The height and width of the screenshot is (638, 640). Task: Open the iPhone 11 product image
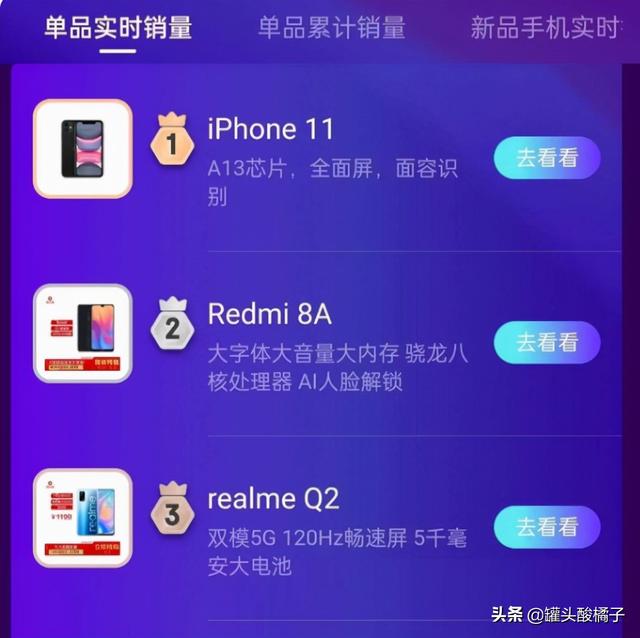(82, 149)
